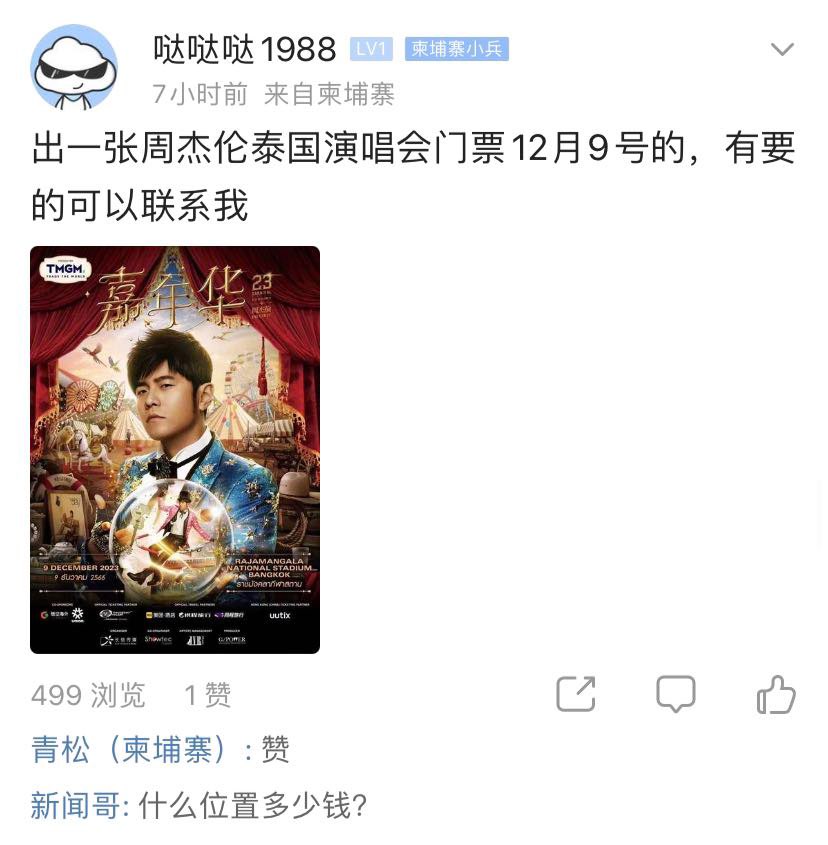Expand the post options chevron
This screenshot has height=845, width=828.
coord(781,49)
